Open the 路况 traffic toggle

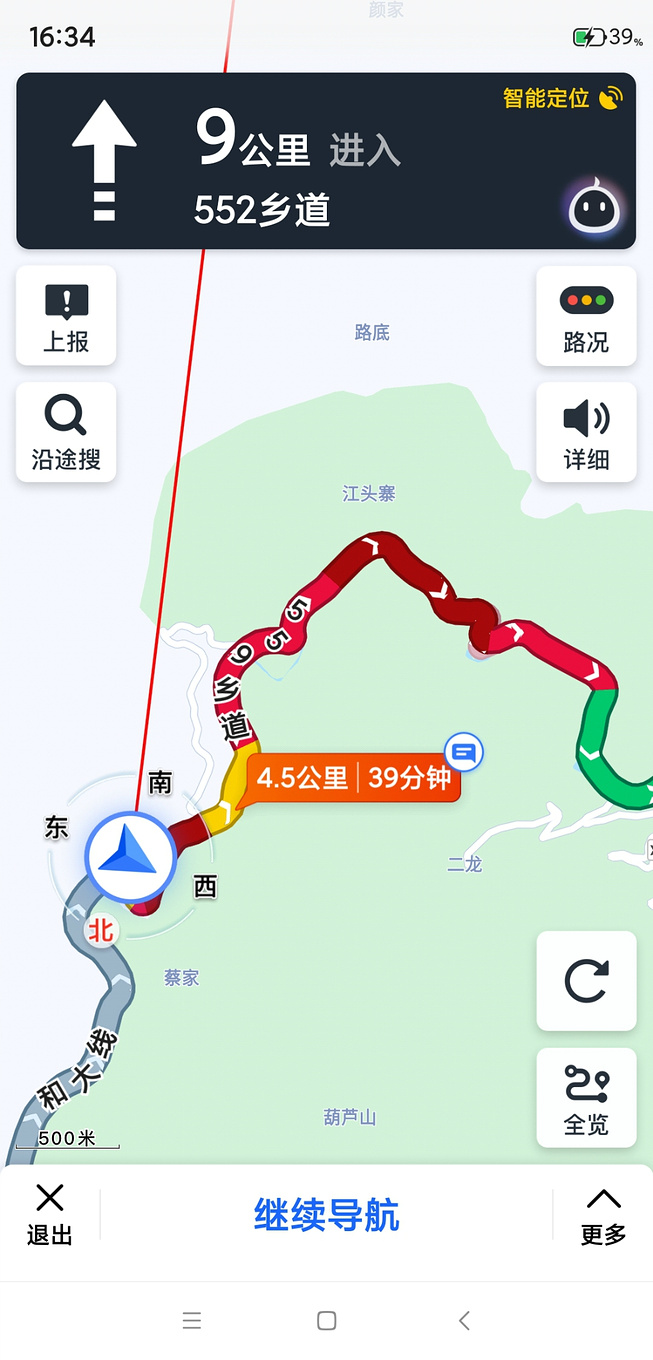(x=586, y=316)
